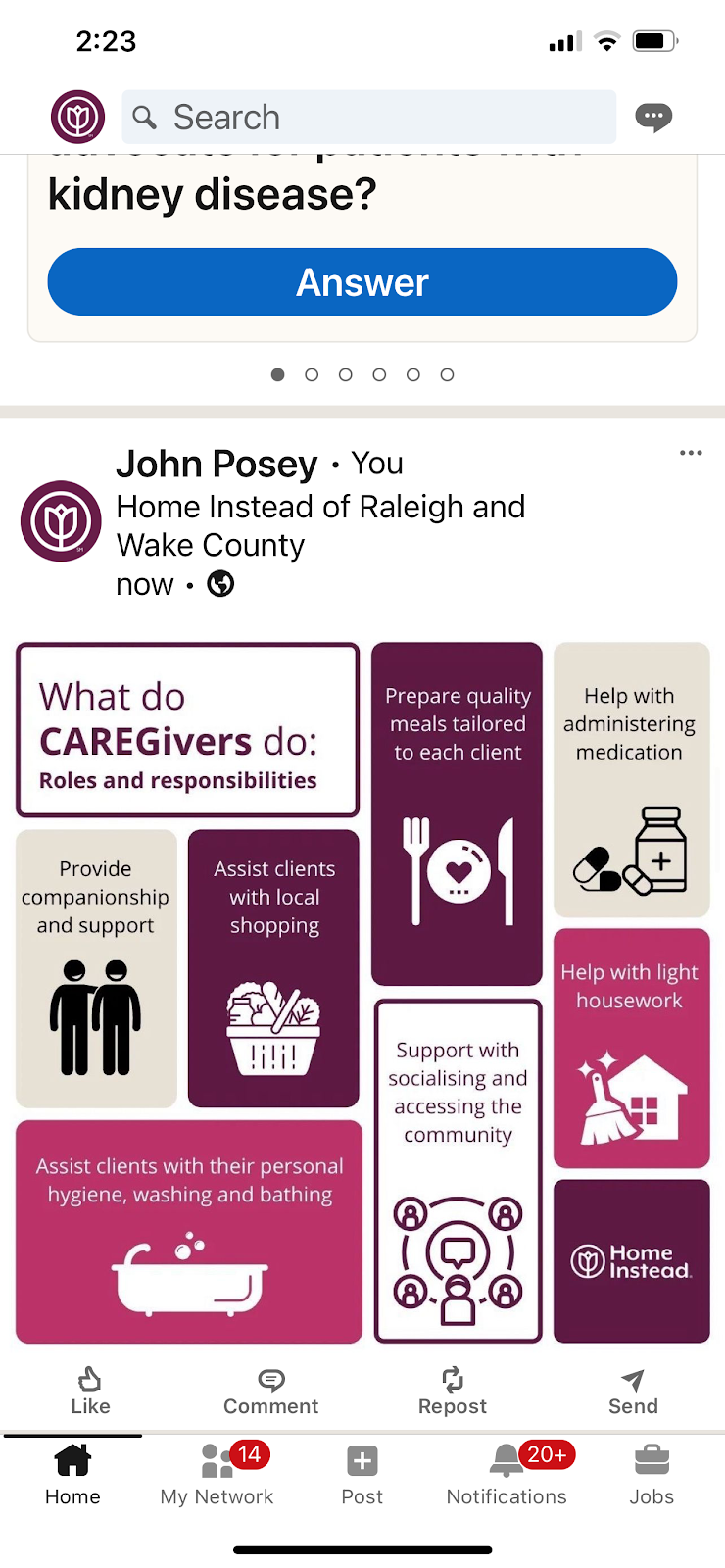Open the Notifications tab
The width and height of the screenshot is (725, 1568).
[507, 1474]
